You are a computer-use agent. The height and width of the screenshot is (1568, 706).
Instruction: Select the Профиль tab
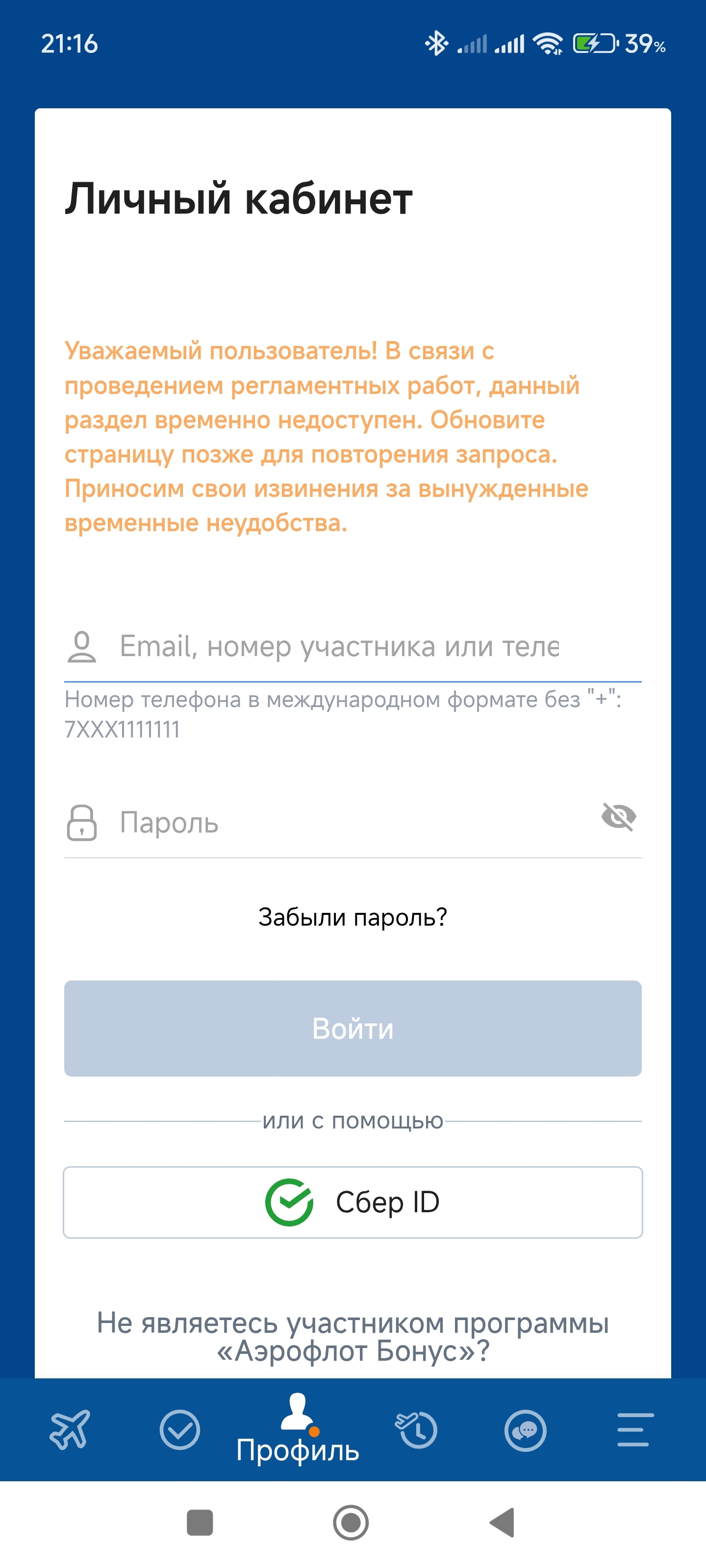[x=297, y=1429]
